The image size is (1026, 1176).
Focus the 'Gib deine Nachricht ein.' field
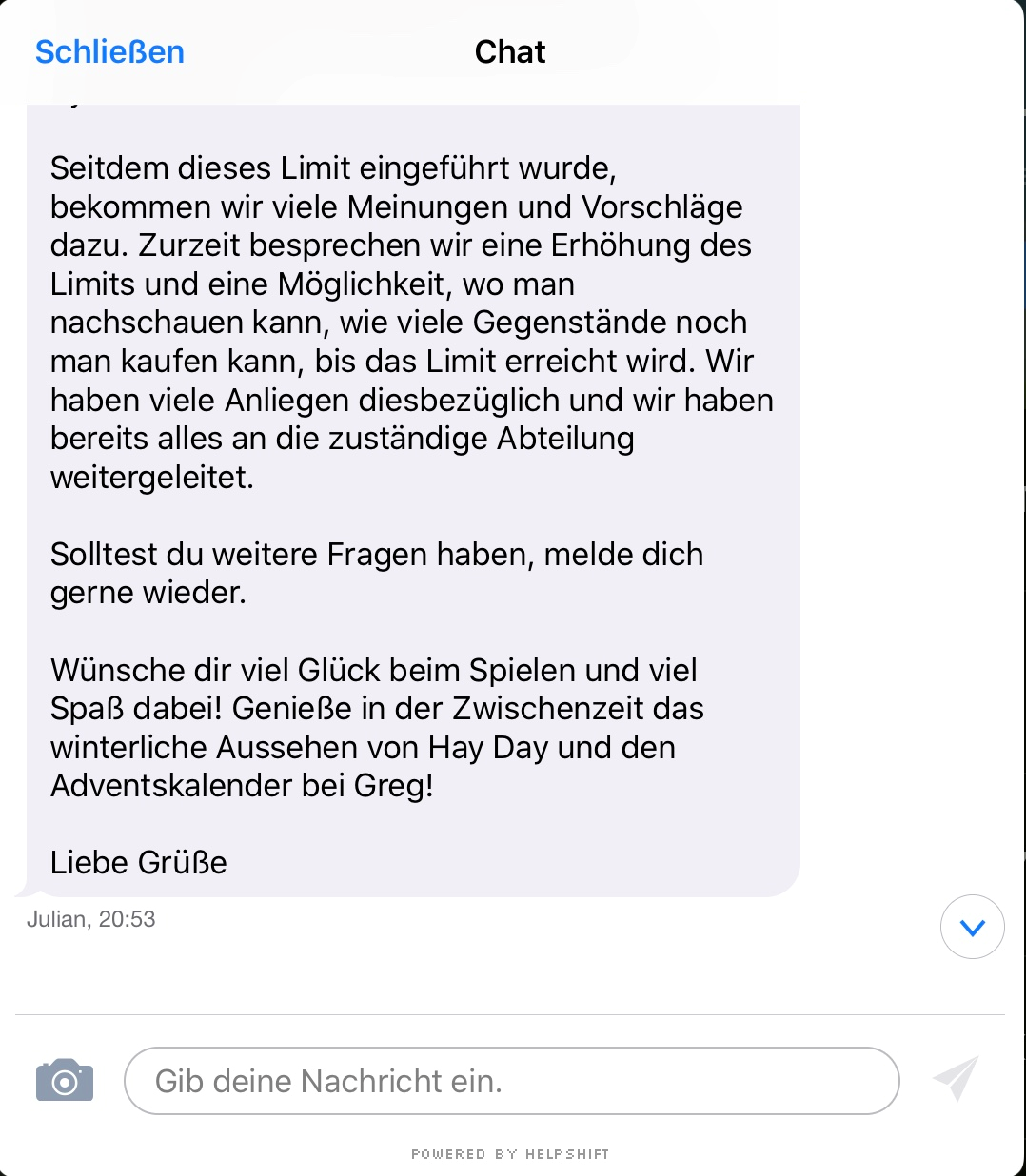point(511,1081)
